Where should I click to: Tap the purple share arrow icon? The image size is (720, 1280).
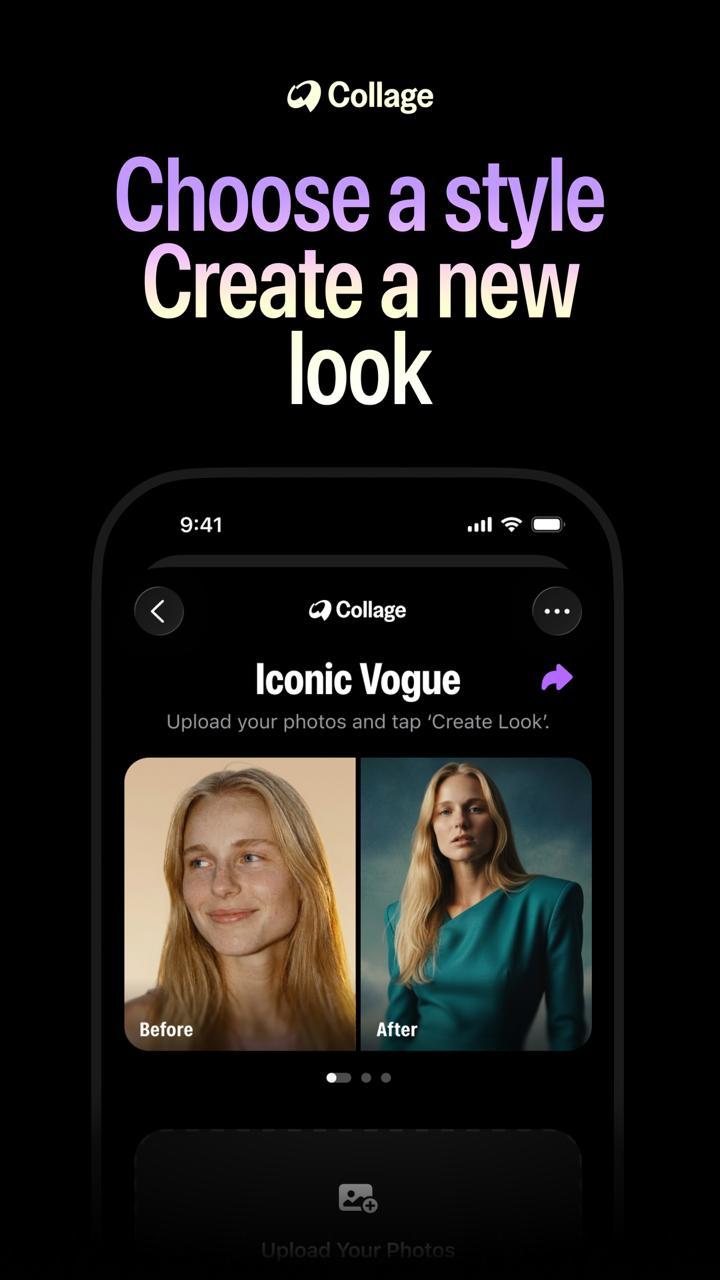point(556,678)
